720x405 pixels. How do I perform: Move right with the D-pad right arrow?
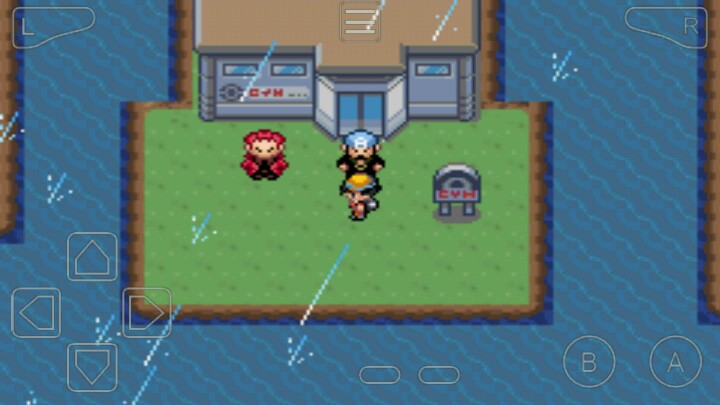click(146, 312)
